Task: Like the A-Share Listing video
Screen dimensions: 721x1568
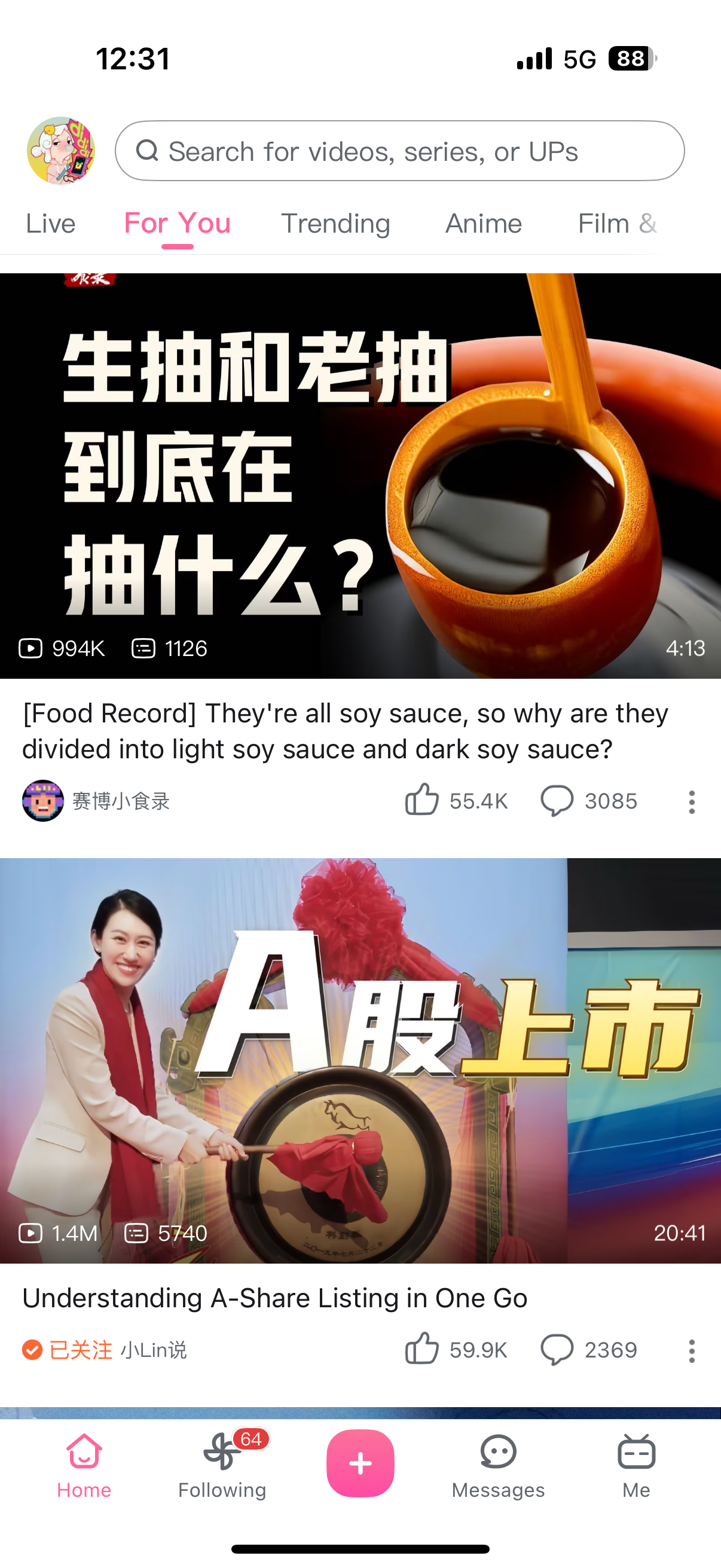Action: point(456,1350)
